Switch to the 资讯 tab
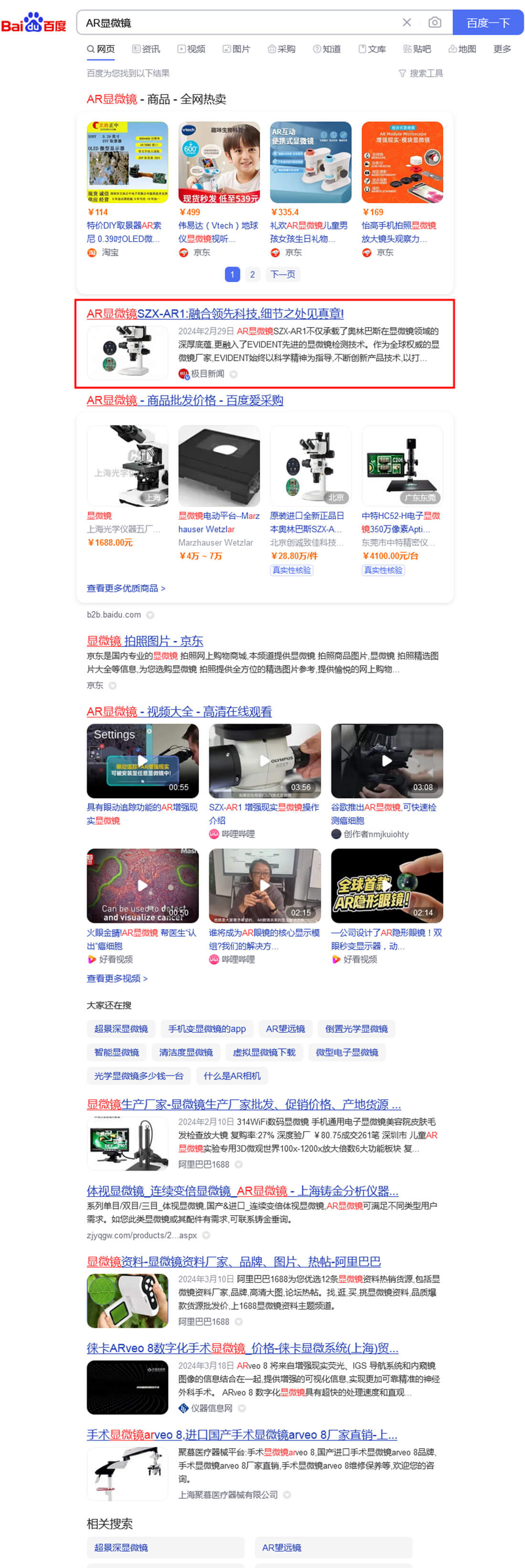The height and width of the screenshot is (1568, 525). [147, 49]
